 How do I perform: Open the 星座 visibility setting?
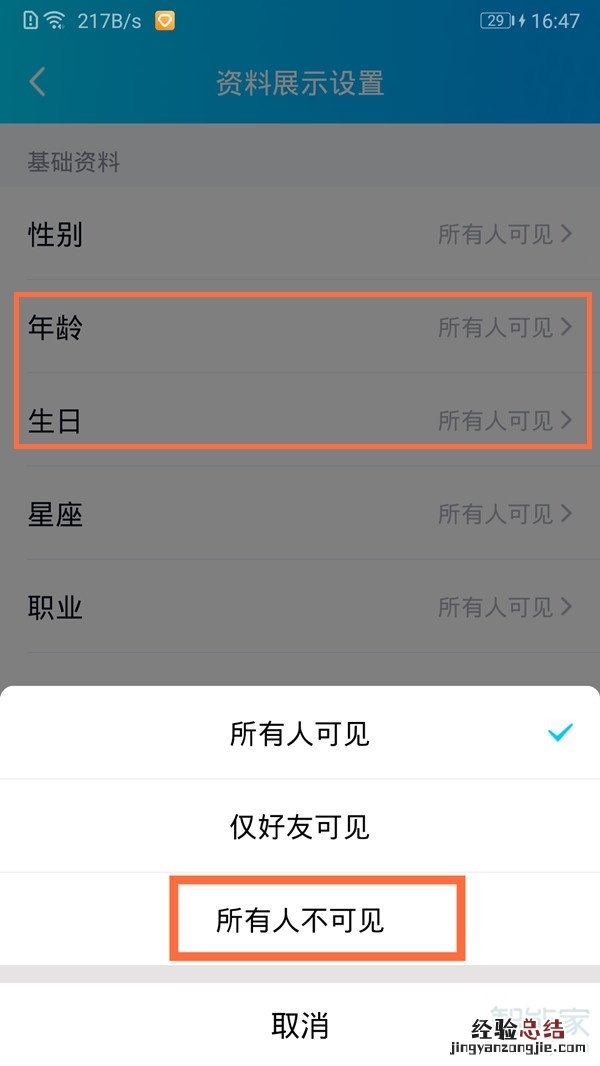tap(300, 514)
